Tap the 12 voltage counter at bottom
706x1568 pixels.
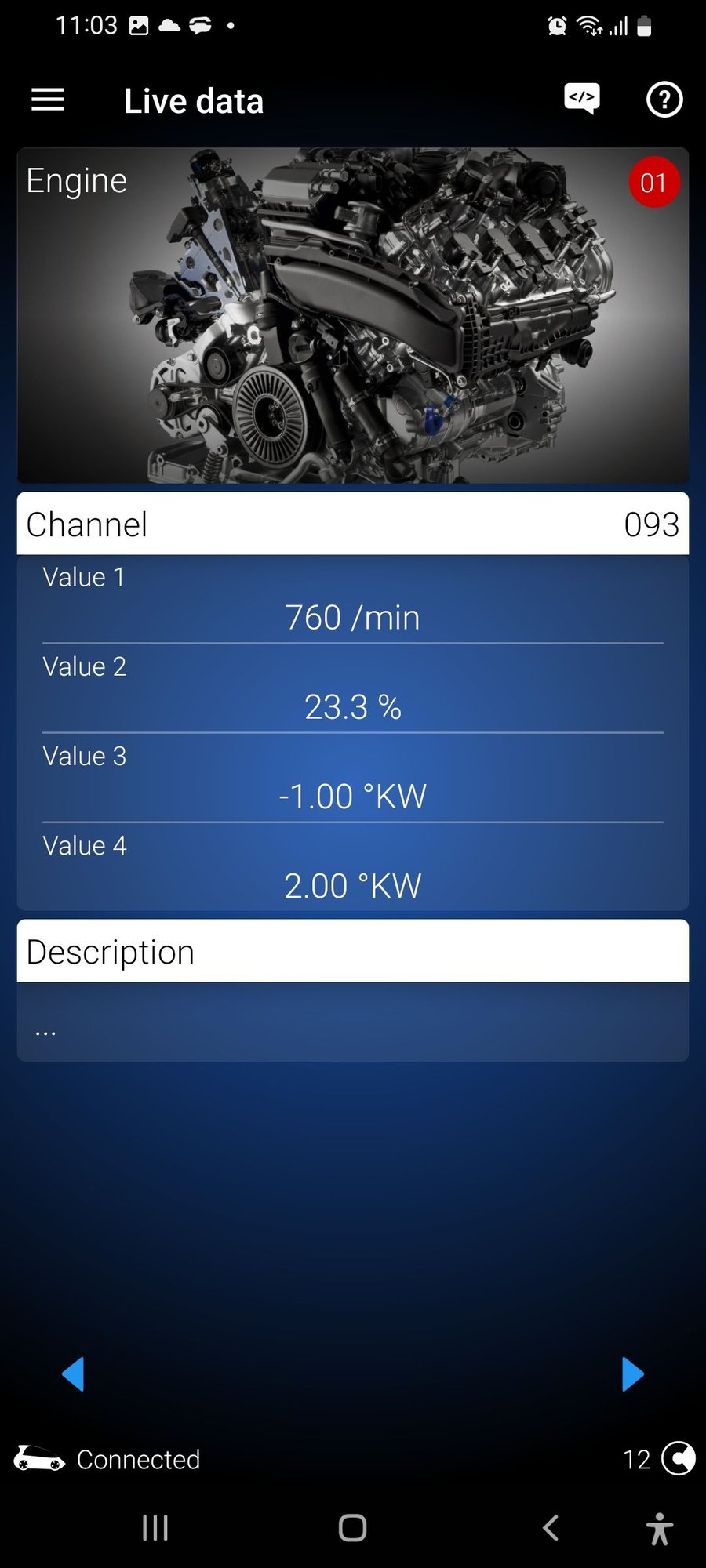point(637,1459)
